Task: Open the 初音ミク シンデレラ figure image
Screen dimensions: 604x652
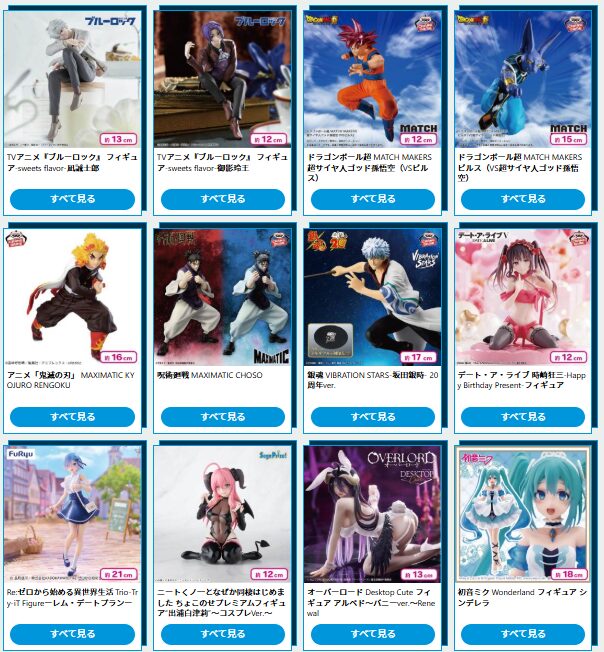Action: (522, 514)
